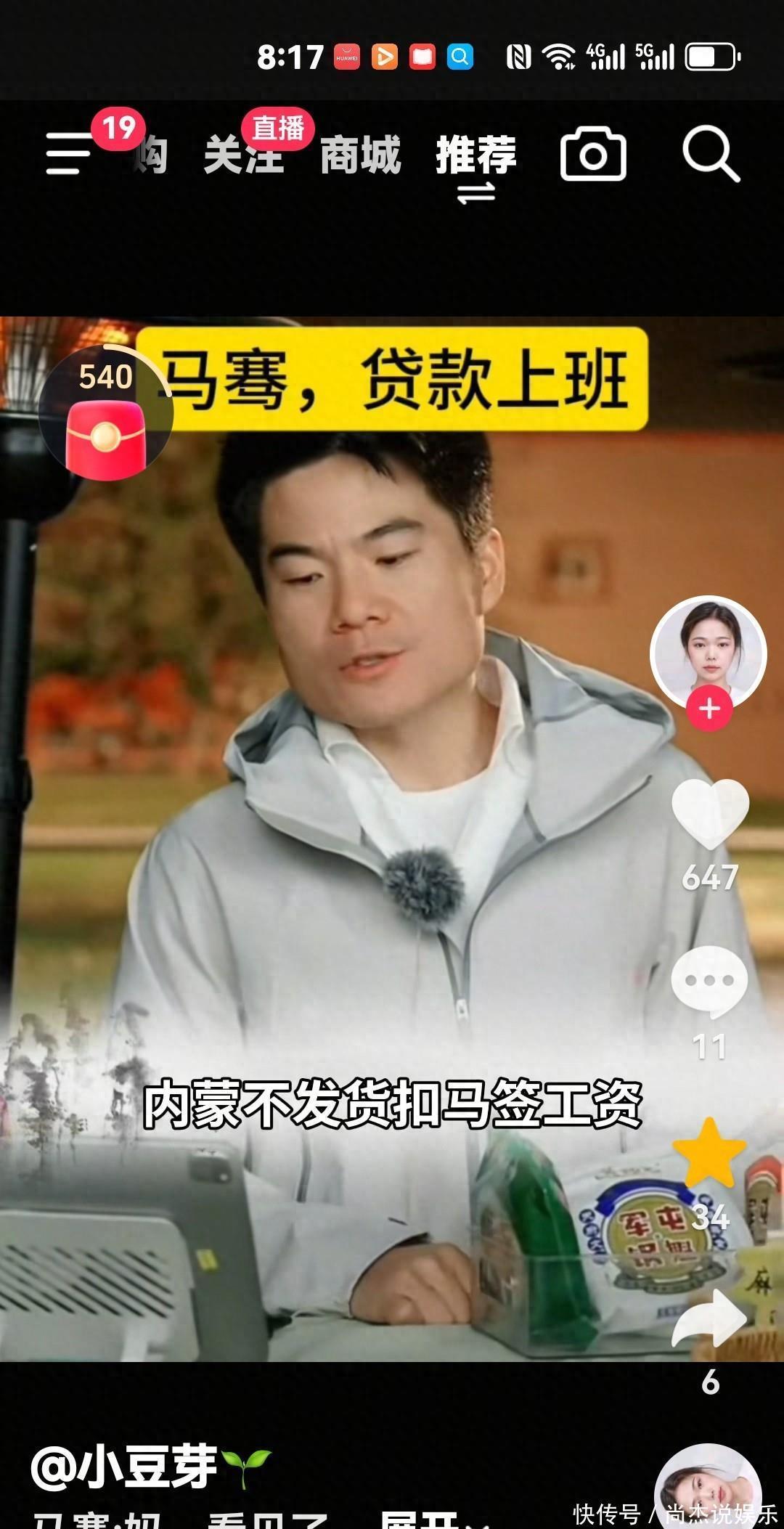
Task: Tap the red packet reward icon
Action: 105,434
